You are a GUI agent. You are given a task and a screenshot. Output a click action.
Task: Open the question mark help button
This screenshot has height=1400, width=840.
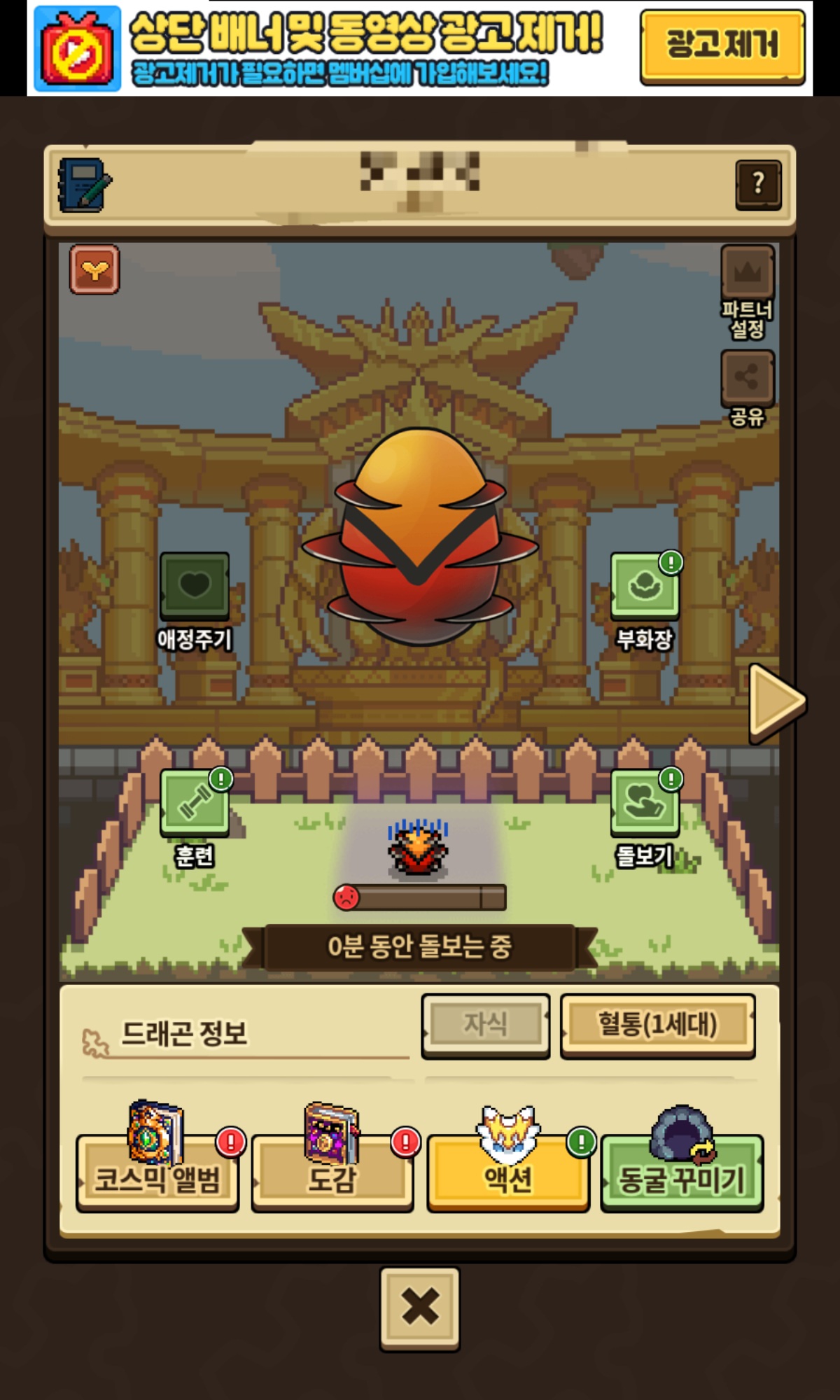coord(758,184)
